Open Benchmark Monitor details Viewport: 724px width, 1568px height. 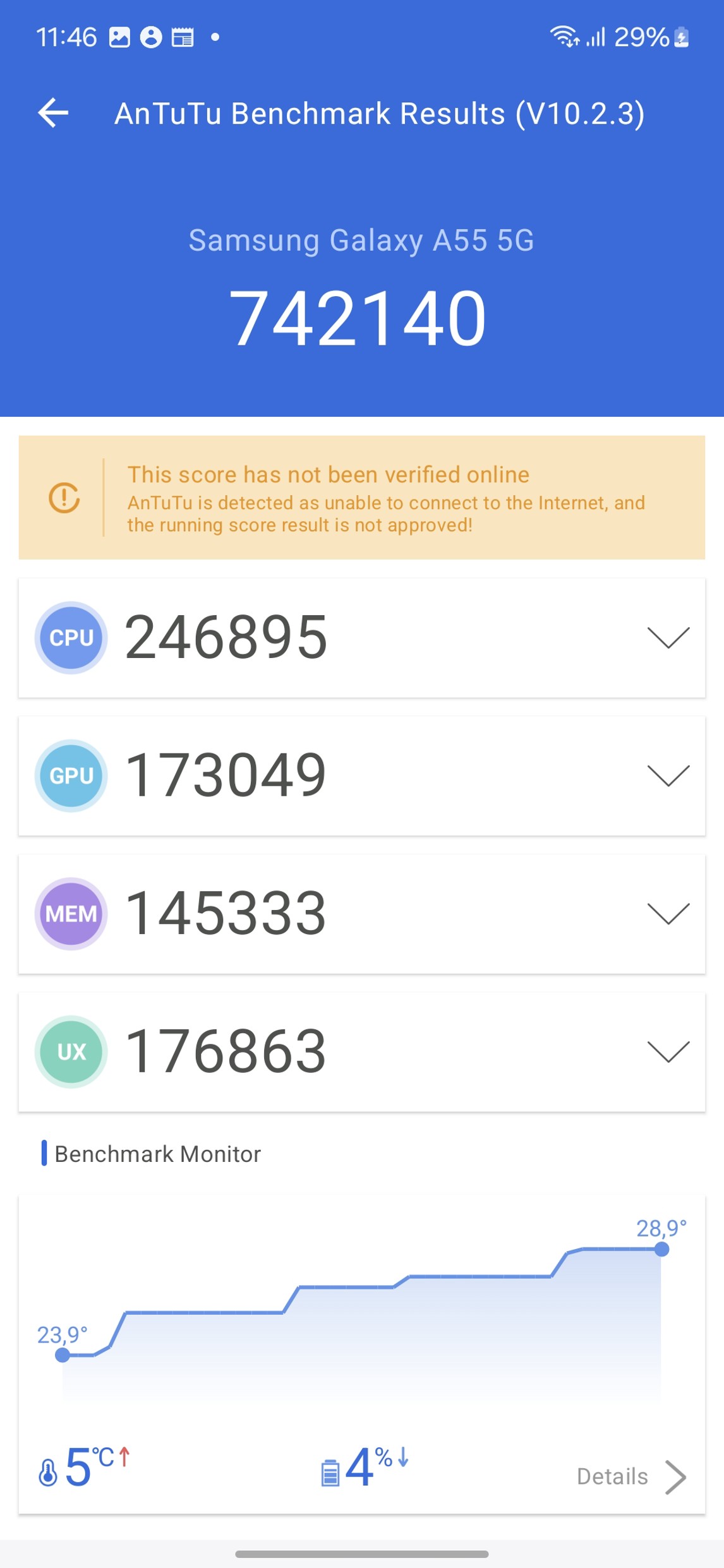[x=630, y=1476]
